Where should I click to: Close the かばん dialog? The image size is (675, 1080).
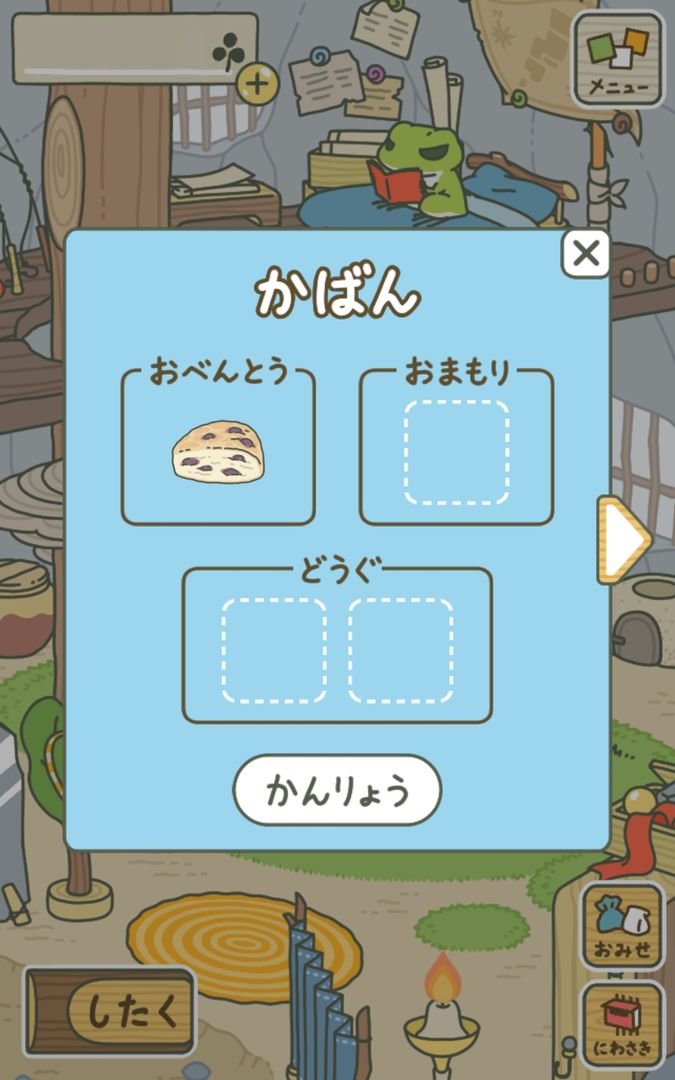tap(585, 254)
